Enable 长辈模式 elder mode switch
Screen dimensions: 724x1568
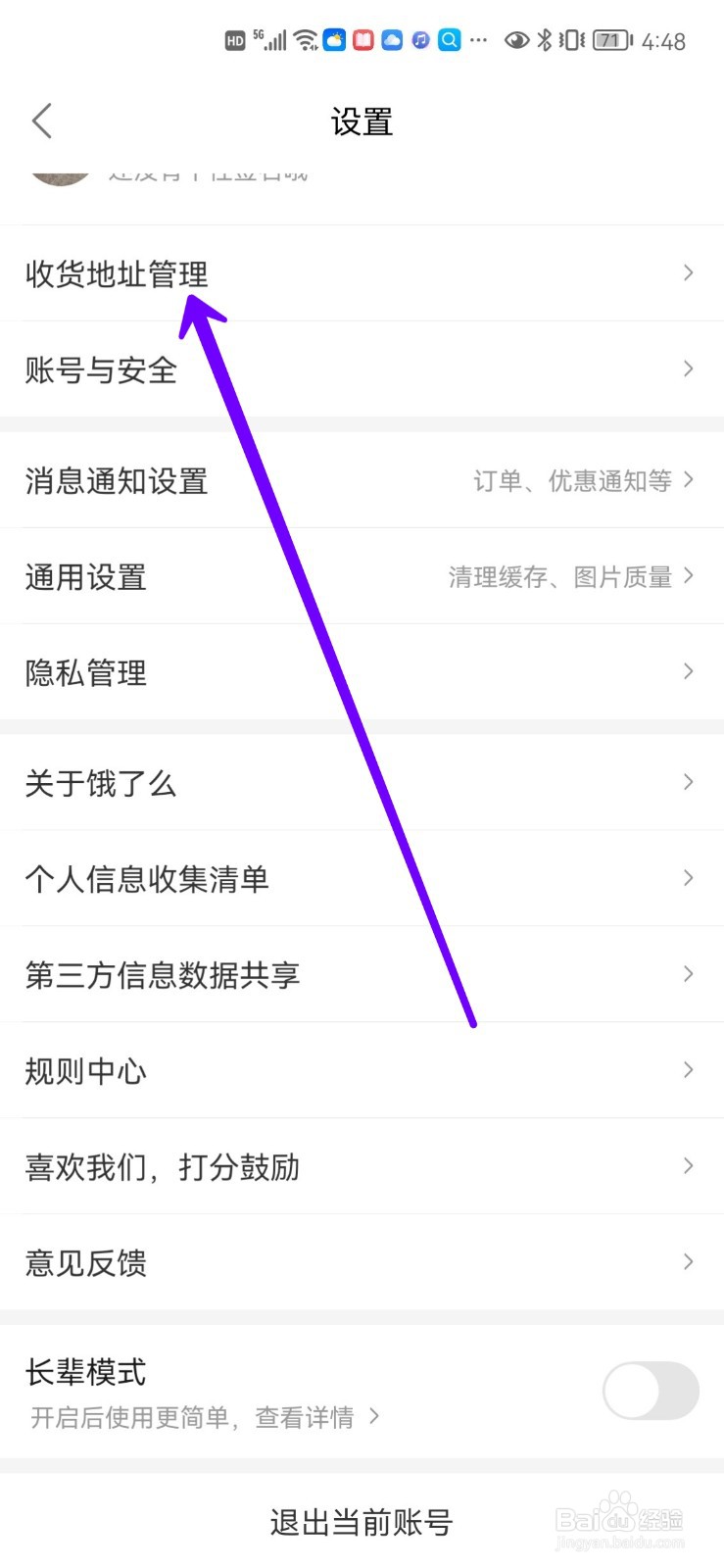point(650,1391)
